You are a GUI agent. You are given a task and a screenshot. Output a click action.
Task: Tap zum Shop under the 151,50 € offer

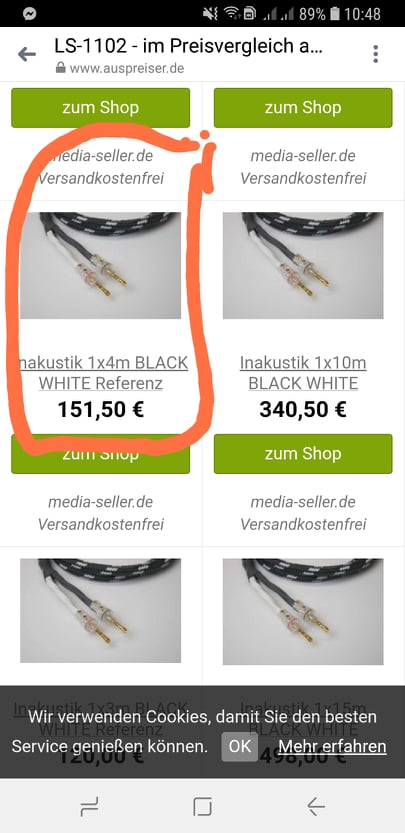pyautogui.click(x=100, y=455)
